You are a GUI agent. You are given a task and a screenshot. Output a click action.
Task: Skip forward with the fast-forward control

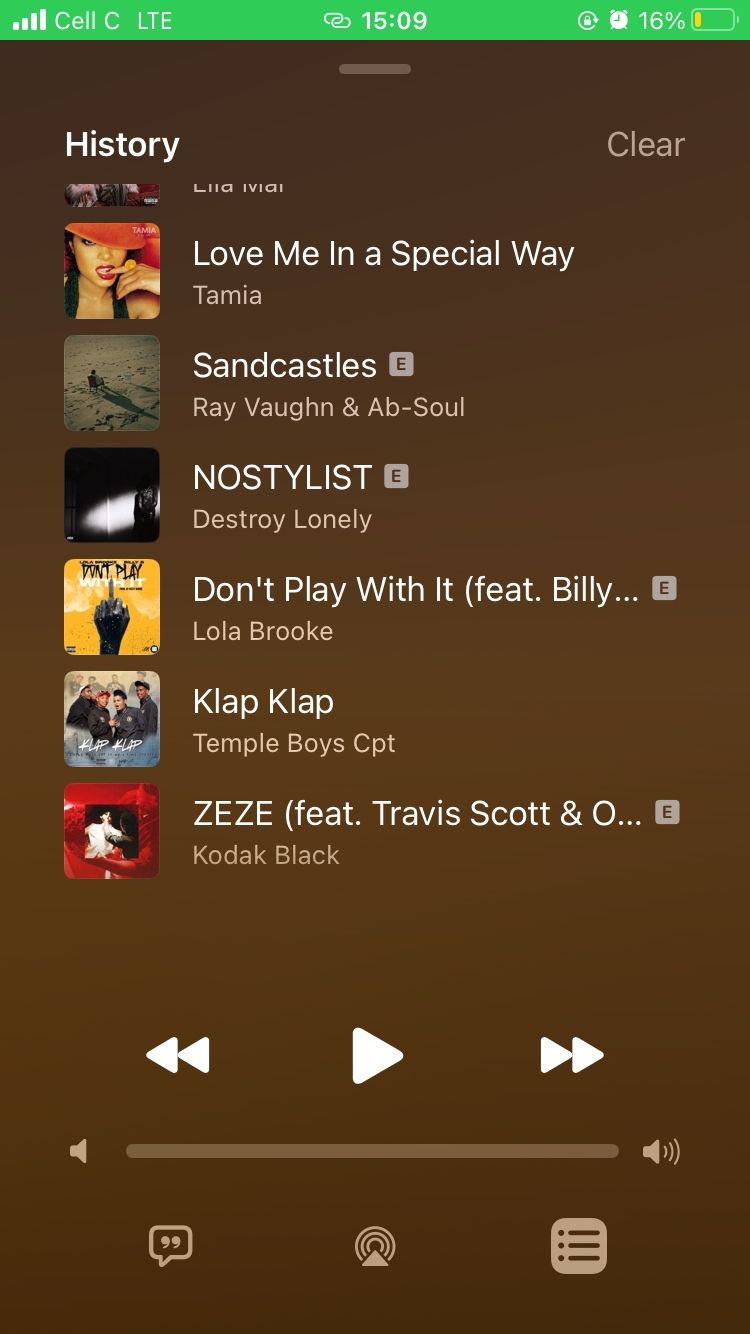pyautogui.click(x=571, y=1054)
